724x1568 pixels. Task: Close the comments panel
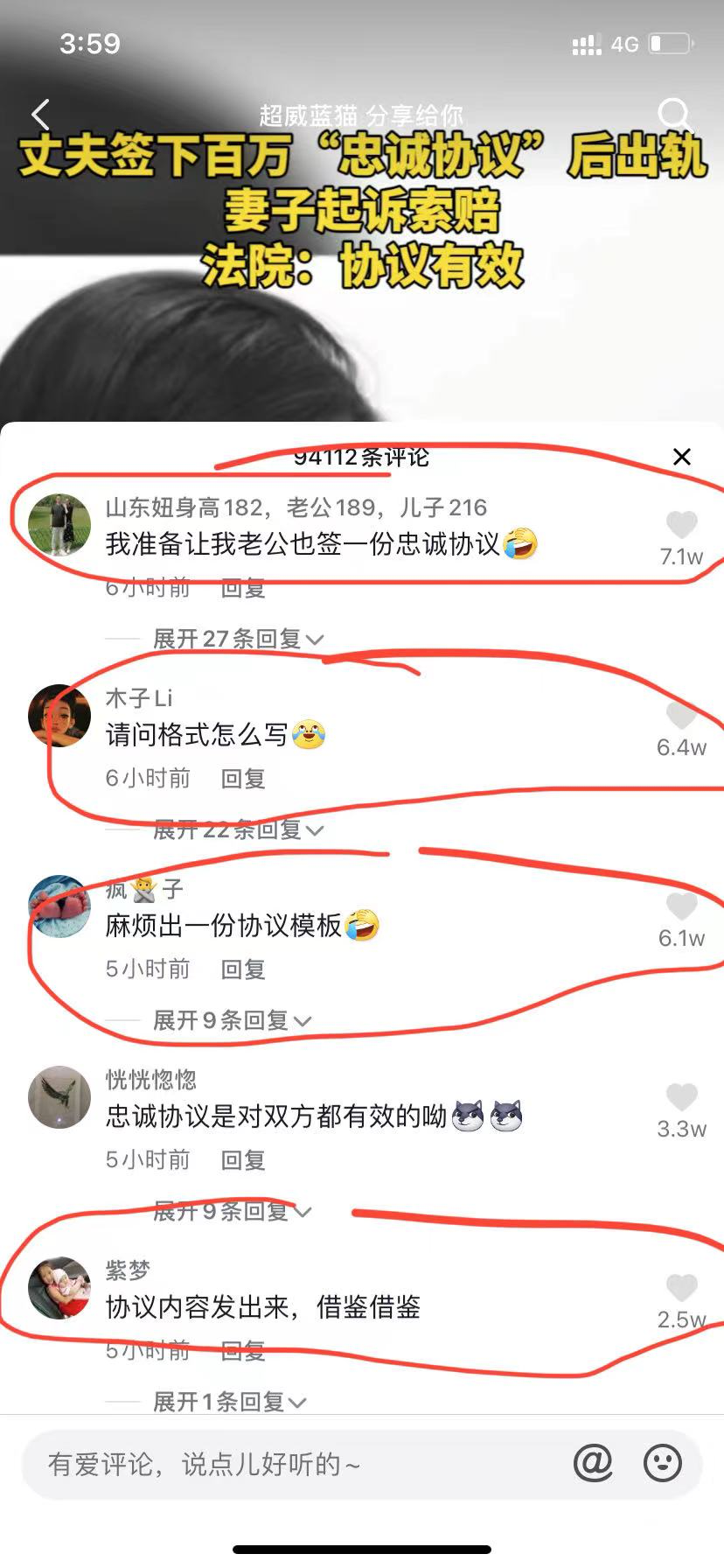coord(682,457)
